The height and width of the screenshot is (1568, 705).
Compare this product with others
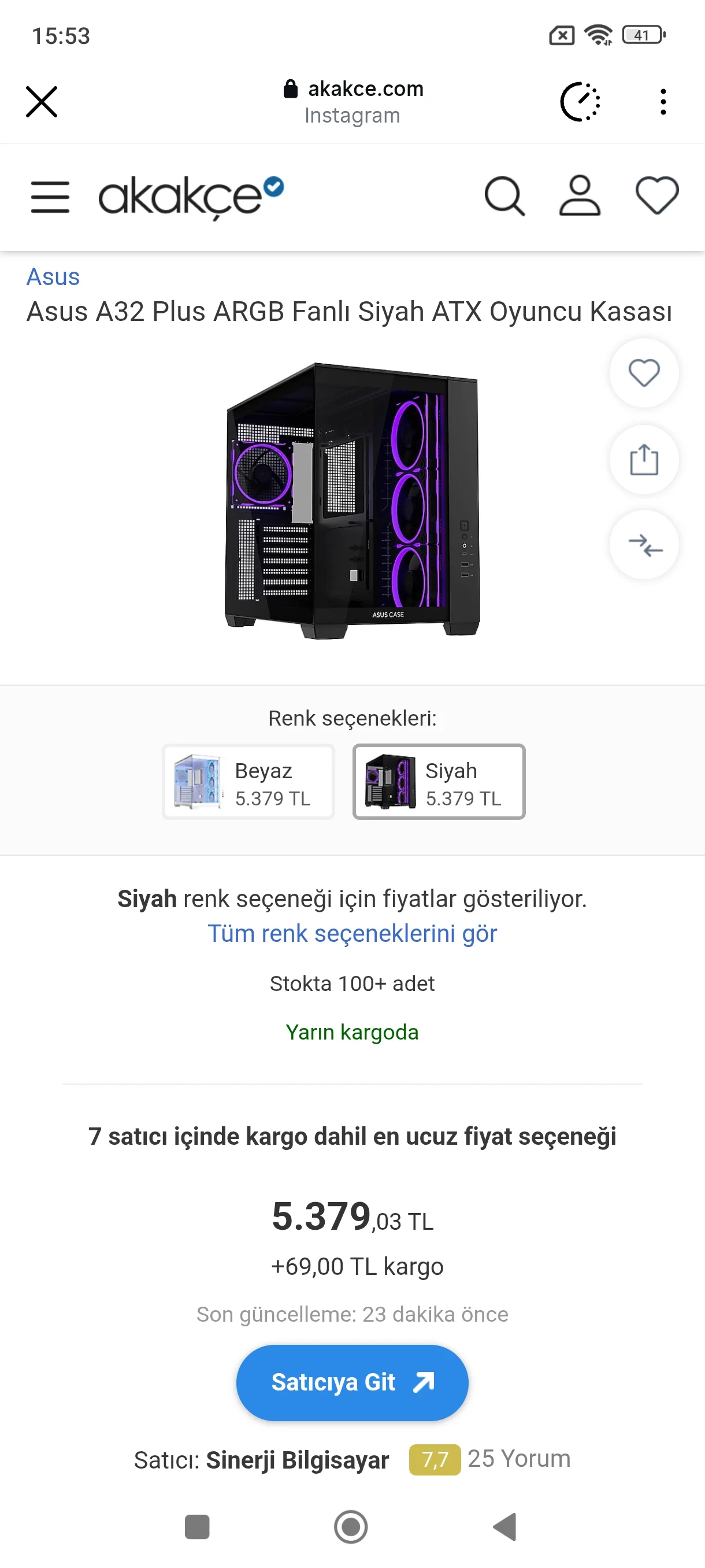(644, 545)
